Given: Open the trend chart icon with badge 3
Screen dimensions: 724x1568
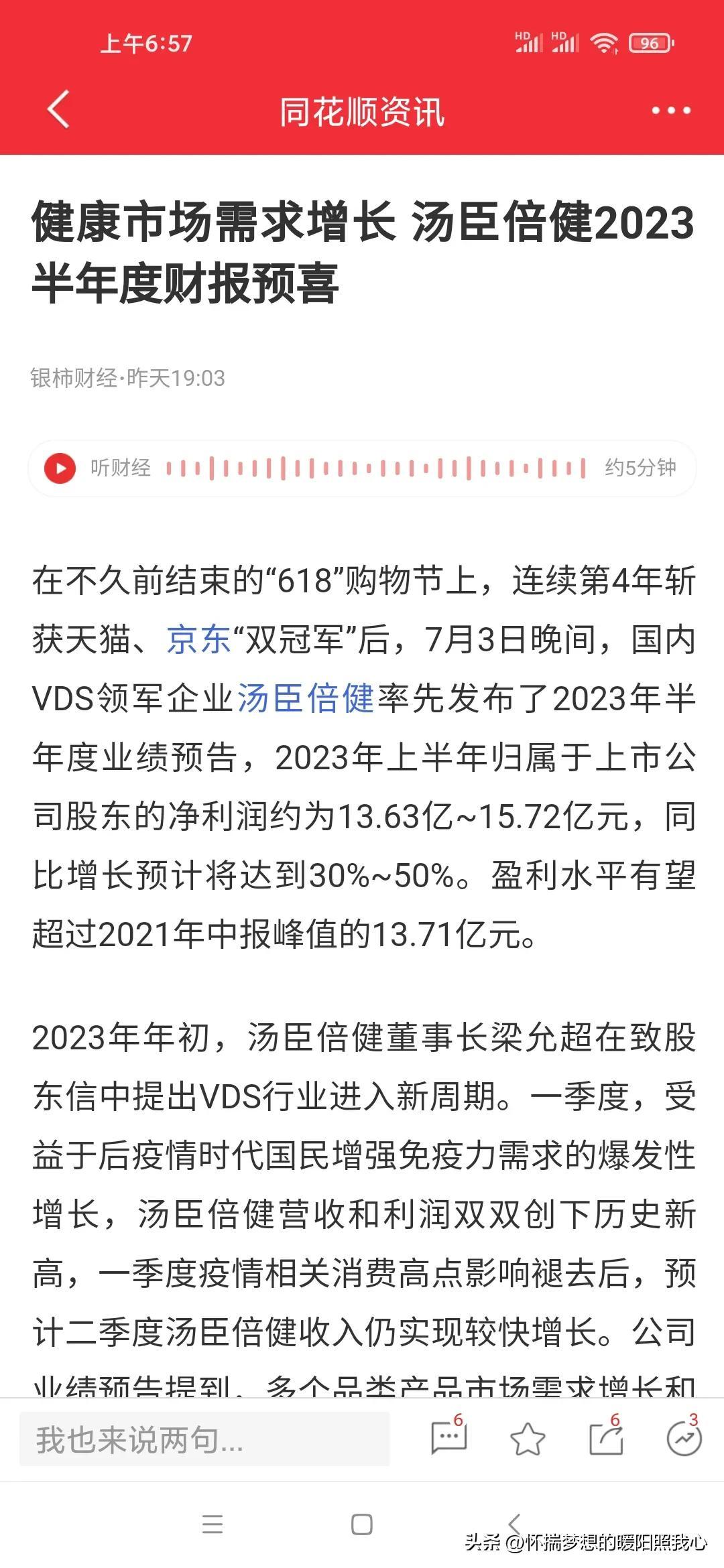Looking at the screenshot, I should (x=684, y=1437).
